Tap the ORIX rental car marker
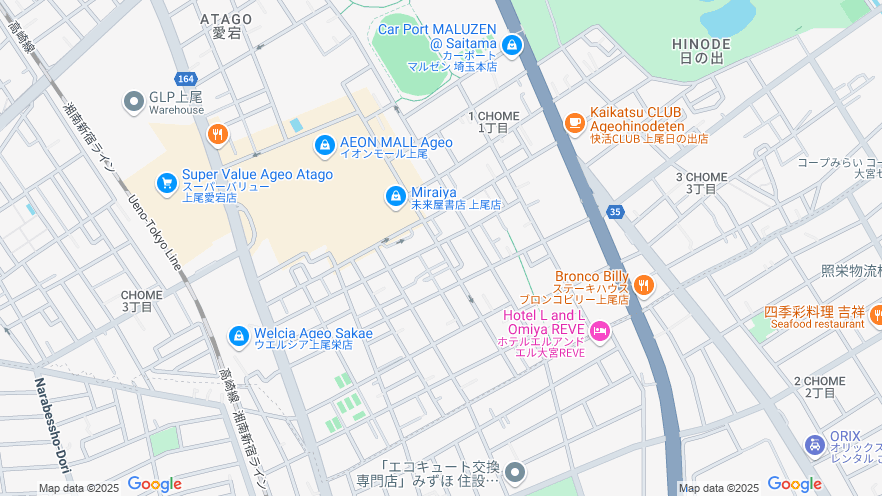This screenshot has width=882, height=496. click(815, 445)
